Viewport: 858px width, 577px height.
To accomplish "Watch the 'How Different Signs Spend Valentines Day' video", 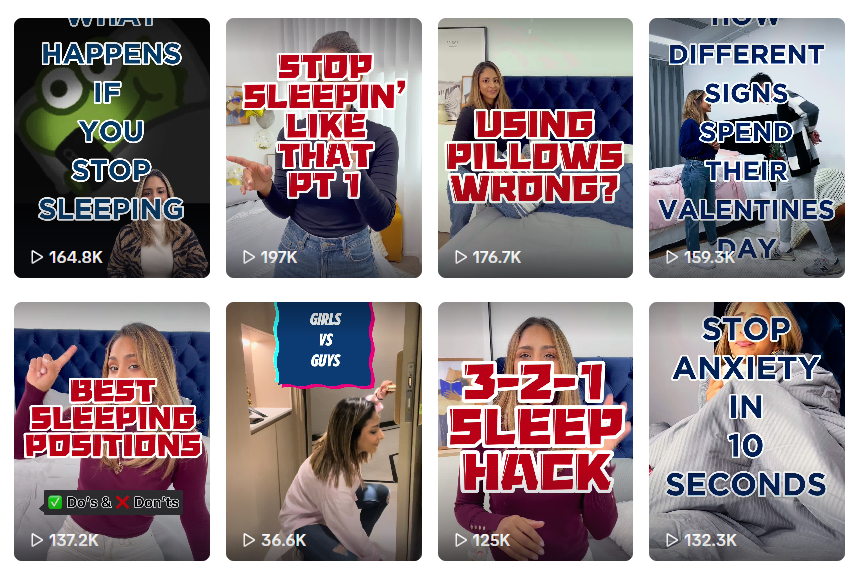I will click(747, 148).
